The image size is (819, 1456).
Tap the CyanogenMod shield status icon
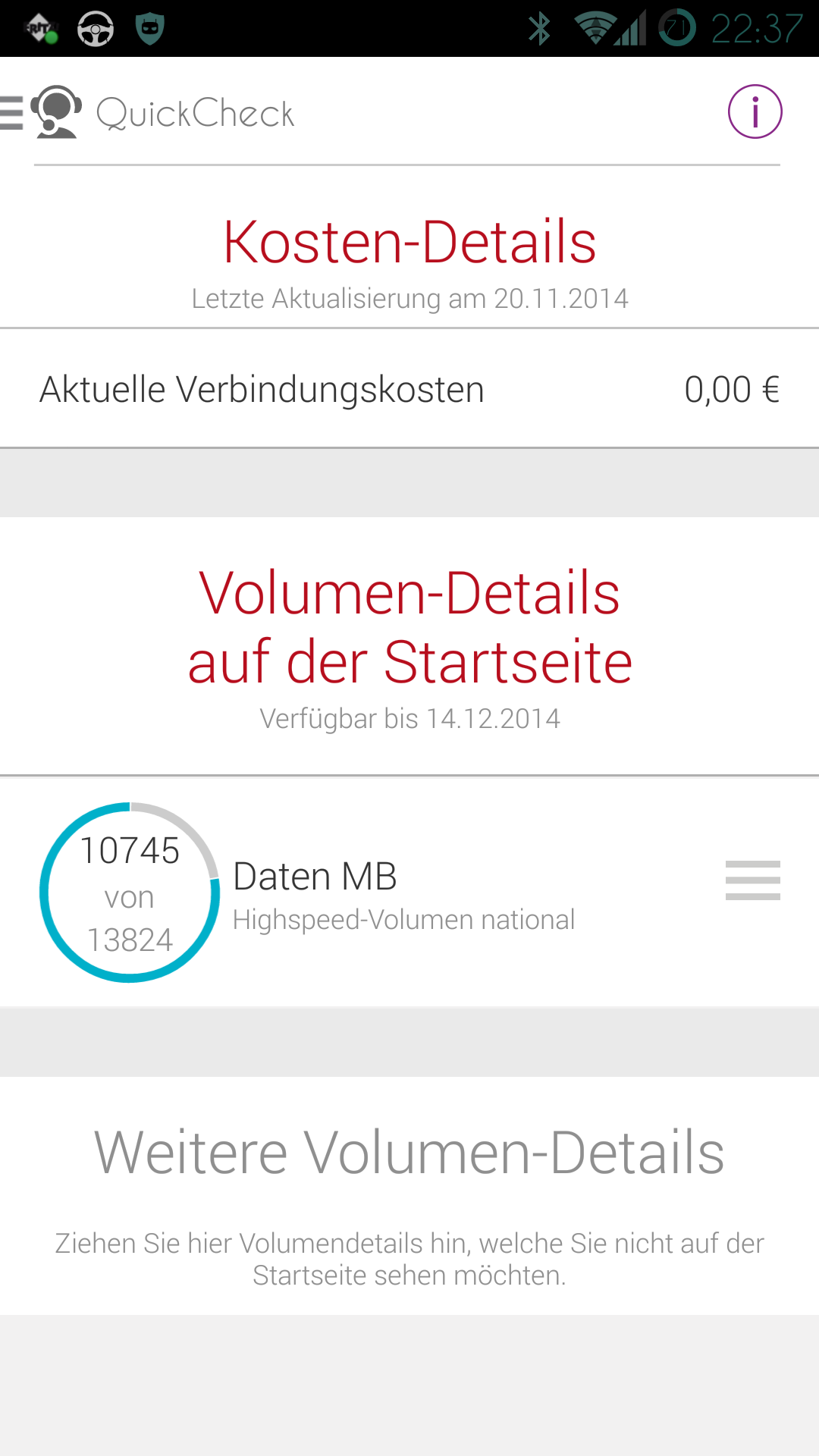(x=149, y=29)
